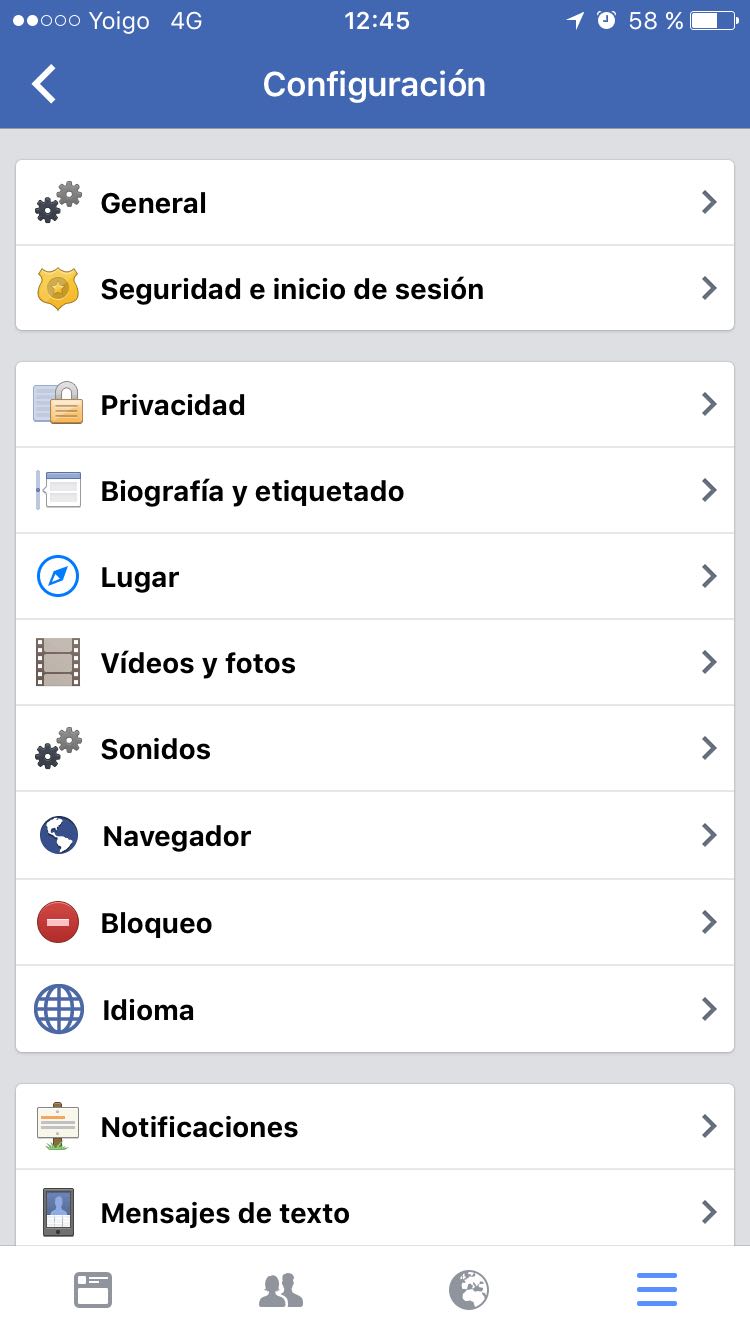Switch to the globe notifications tab

point(469,1290)
